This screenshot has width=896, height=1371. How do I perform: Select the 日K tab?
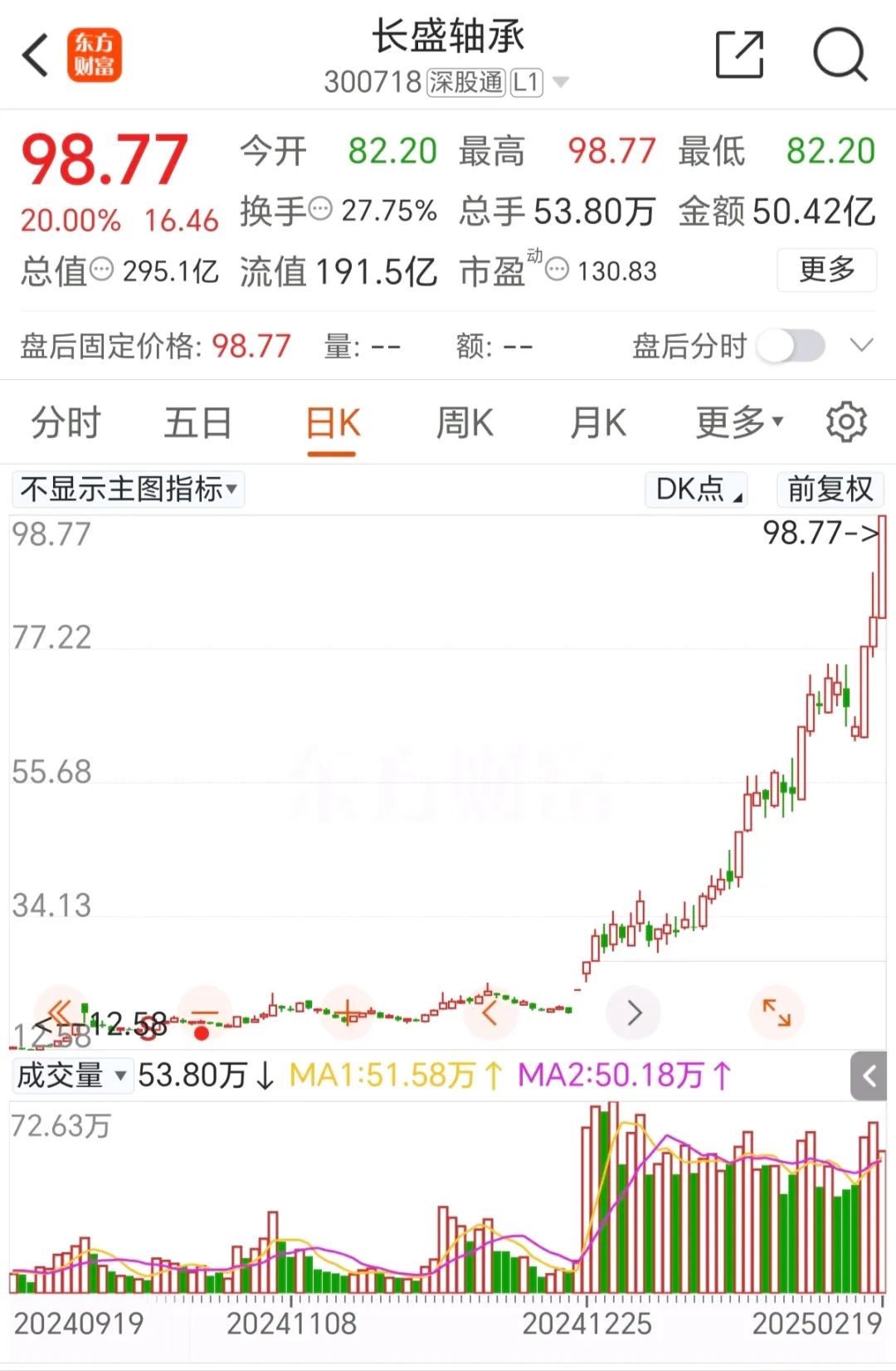[332, 423]
